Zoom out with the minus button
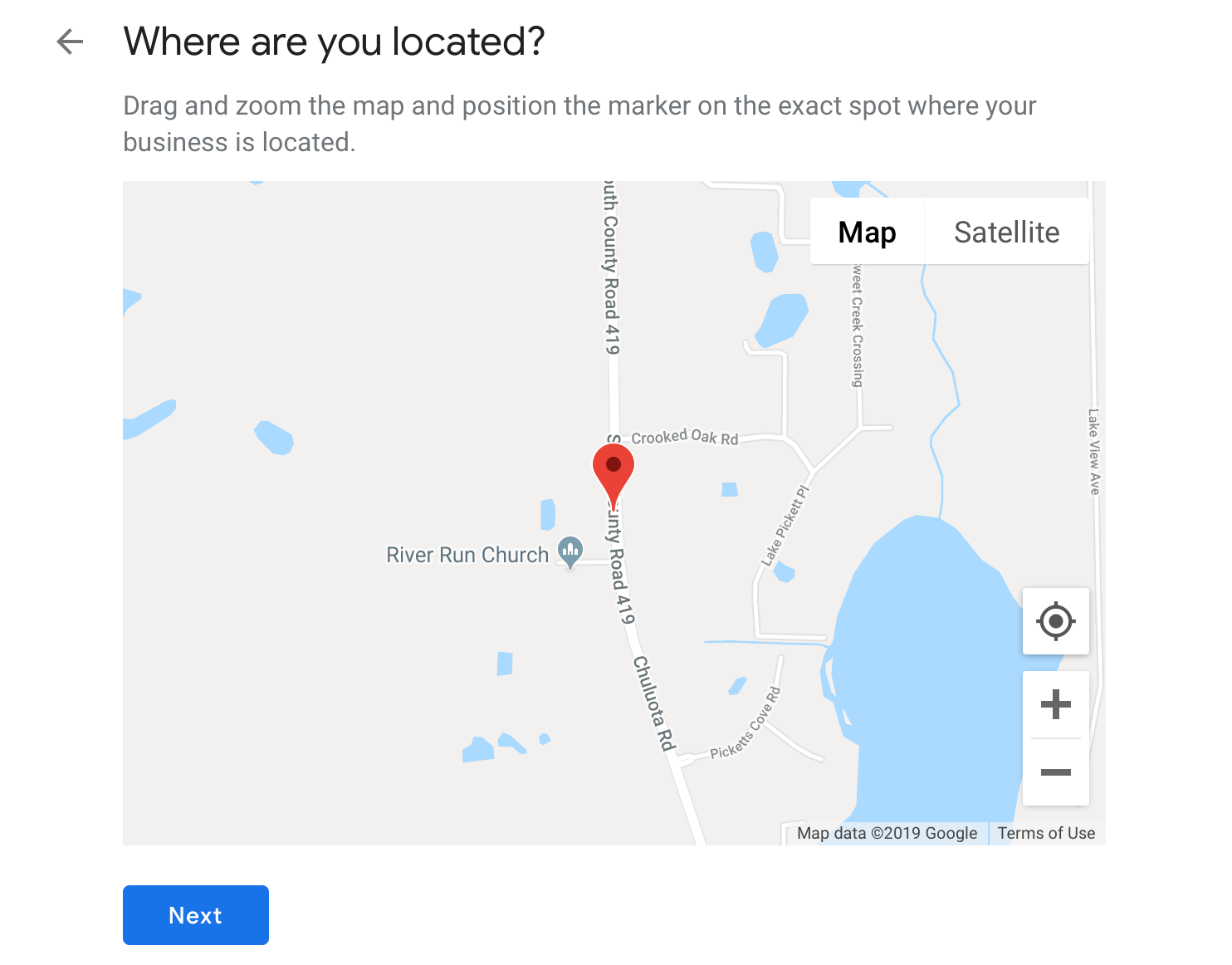1232x965 pixels. (1055, 772)
